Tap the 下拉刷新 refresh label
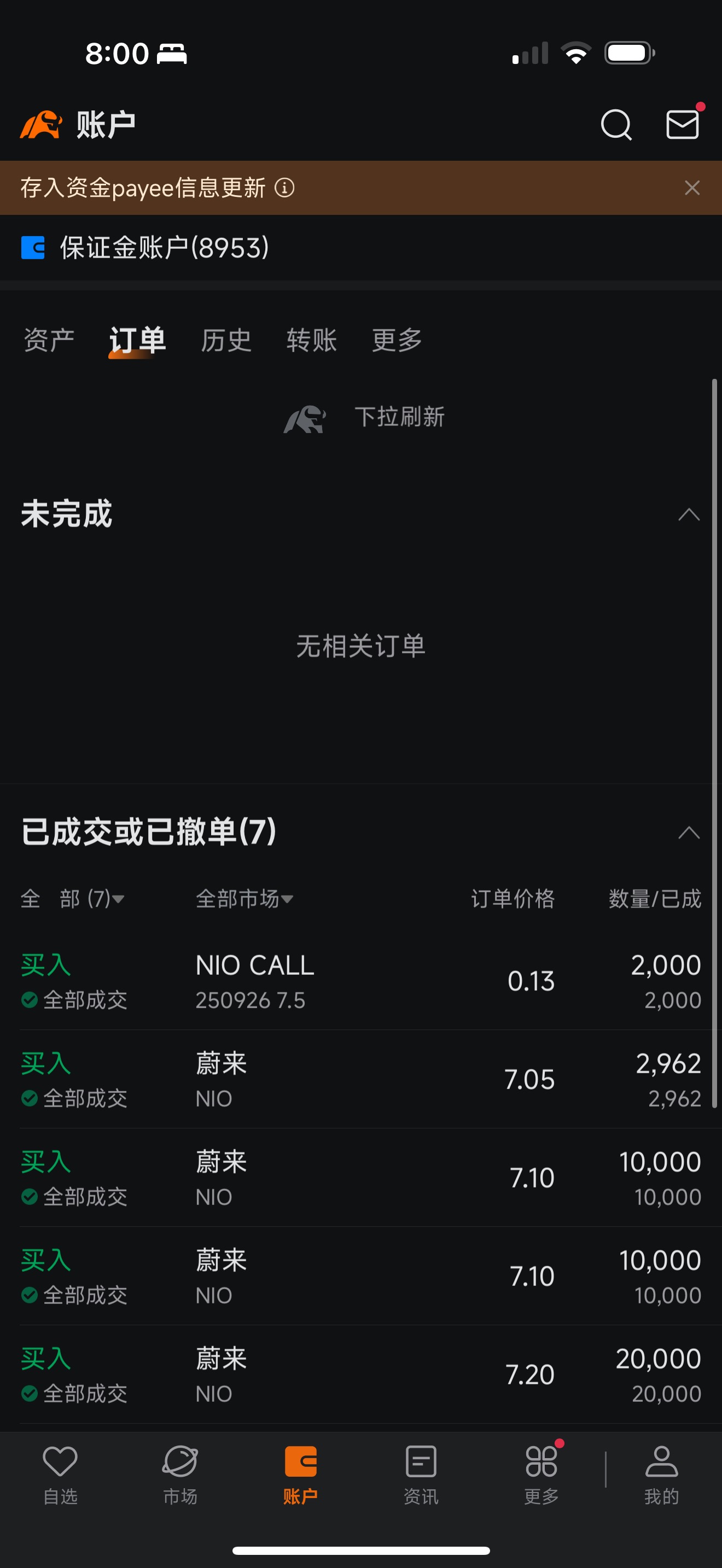 (400, 417)
